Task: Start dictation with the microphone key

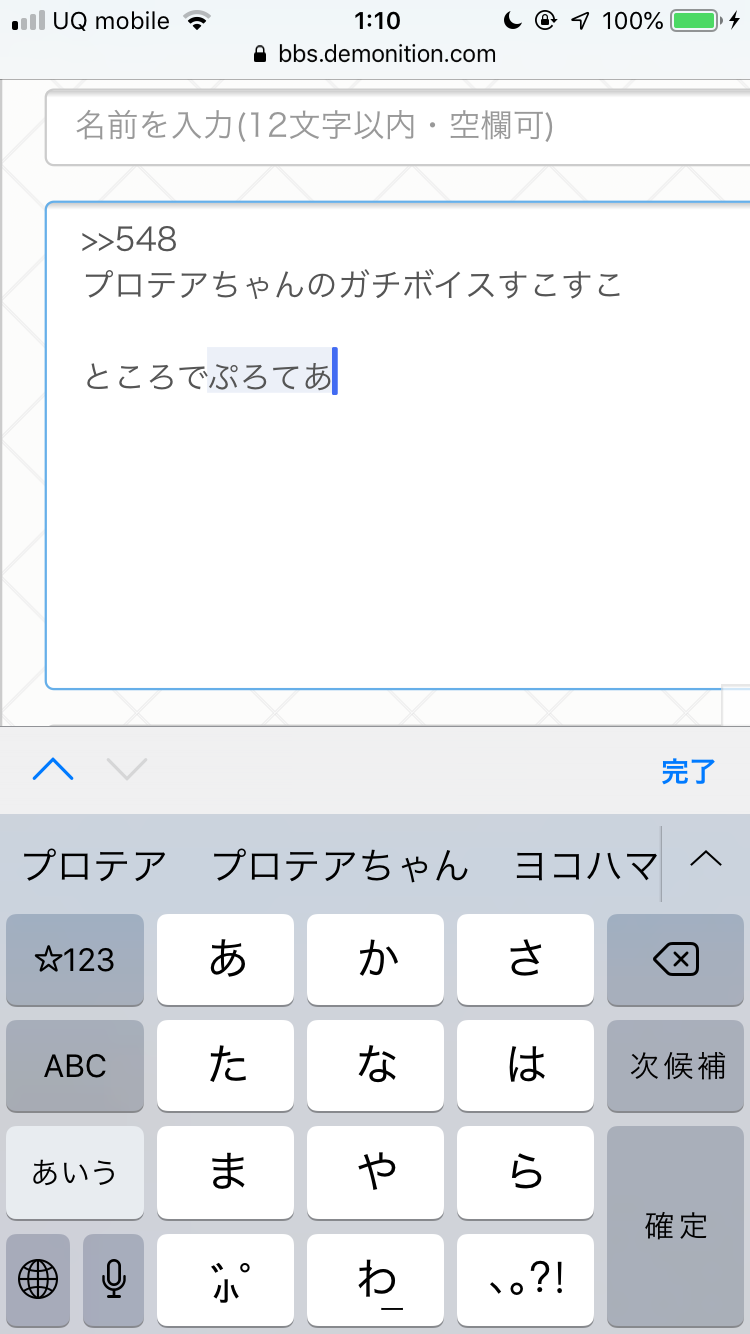Action: coord(114,1278)
